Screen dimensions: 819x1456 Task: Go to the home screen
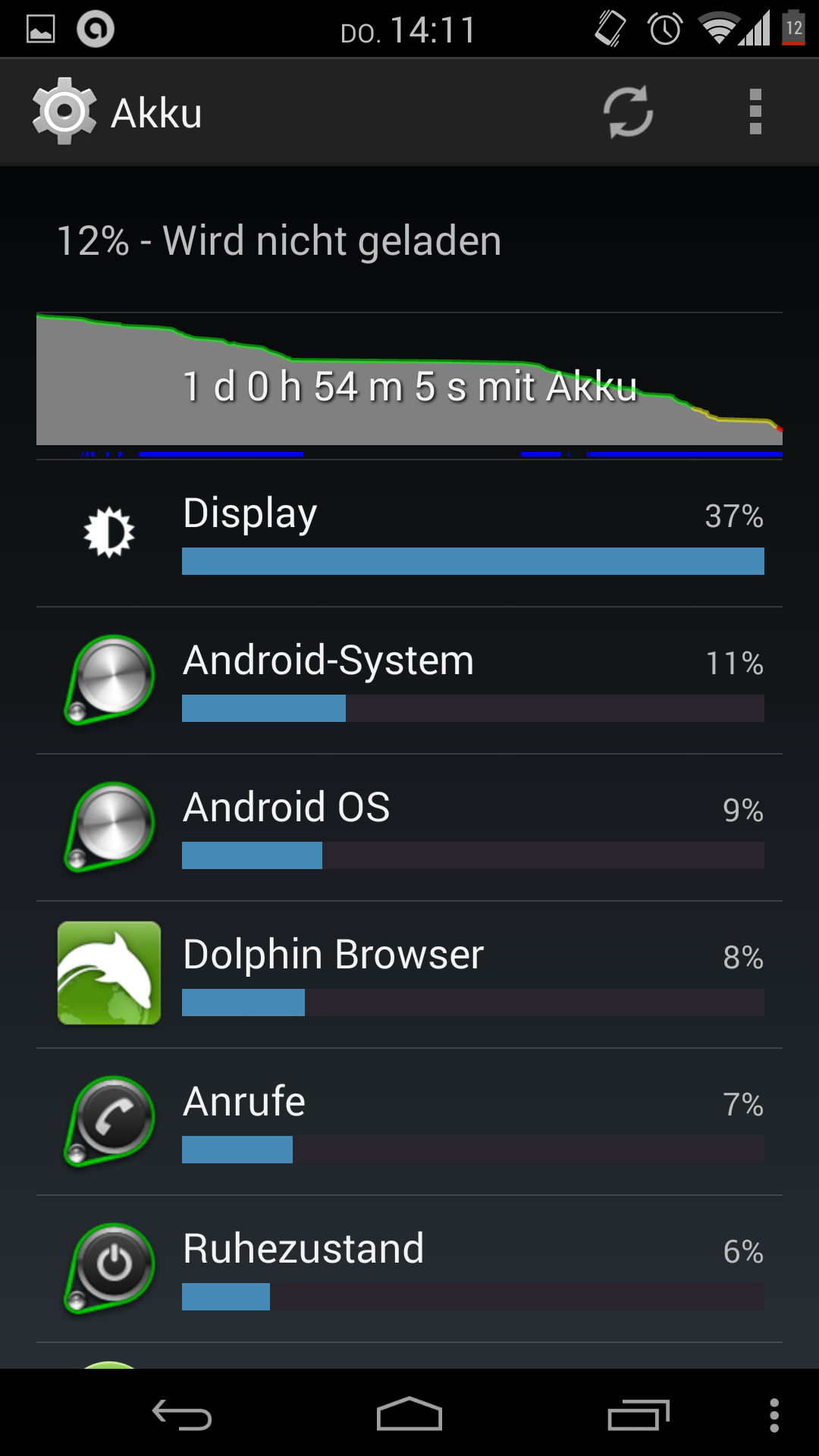[x=409, y=1415]
